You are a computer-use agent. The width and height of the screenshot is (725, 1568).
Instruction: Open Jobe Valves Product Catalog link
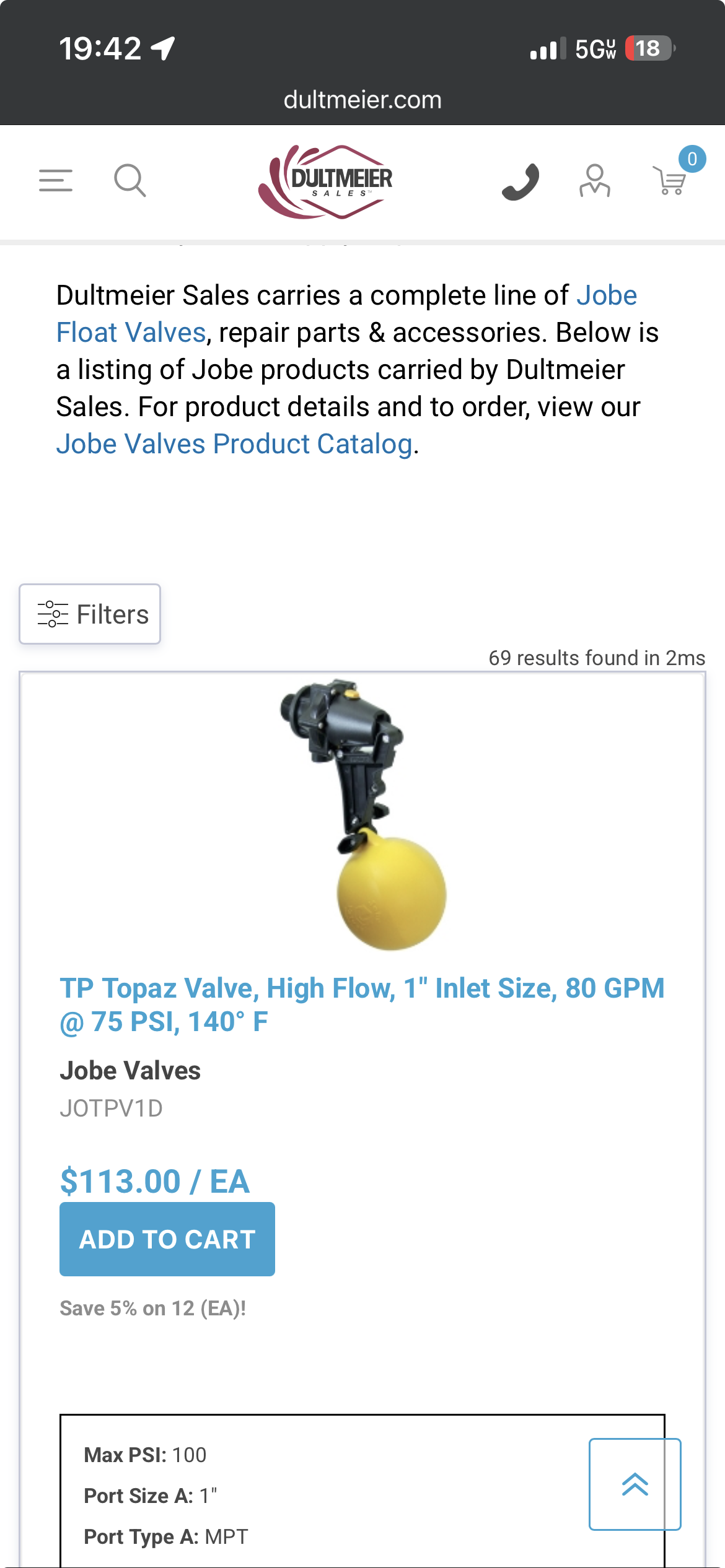pos(234,444)
